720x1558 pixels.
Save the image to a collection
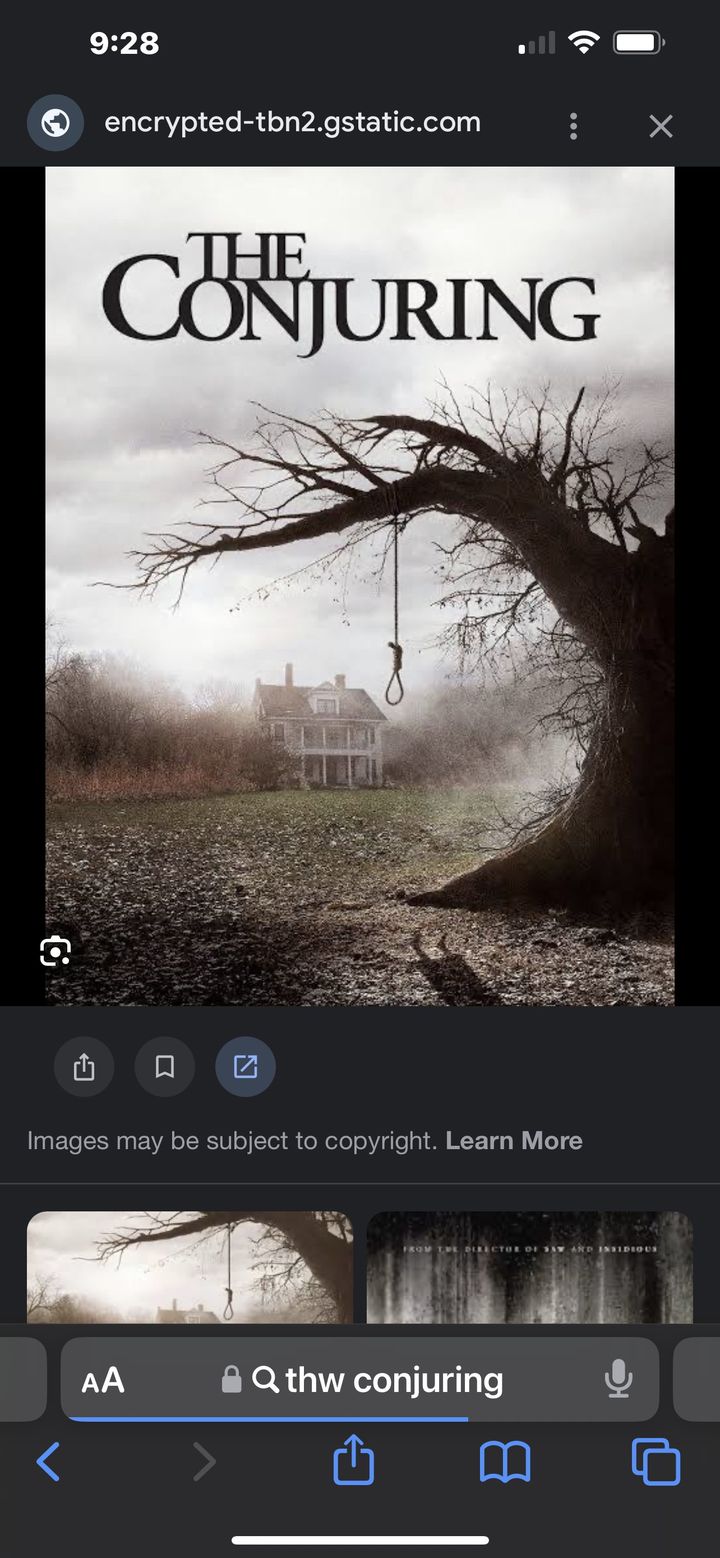[165, 1067]
